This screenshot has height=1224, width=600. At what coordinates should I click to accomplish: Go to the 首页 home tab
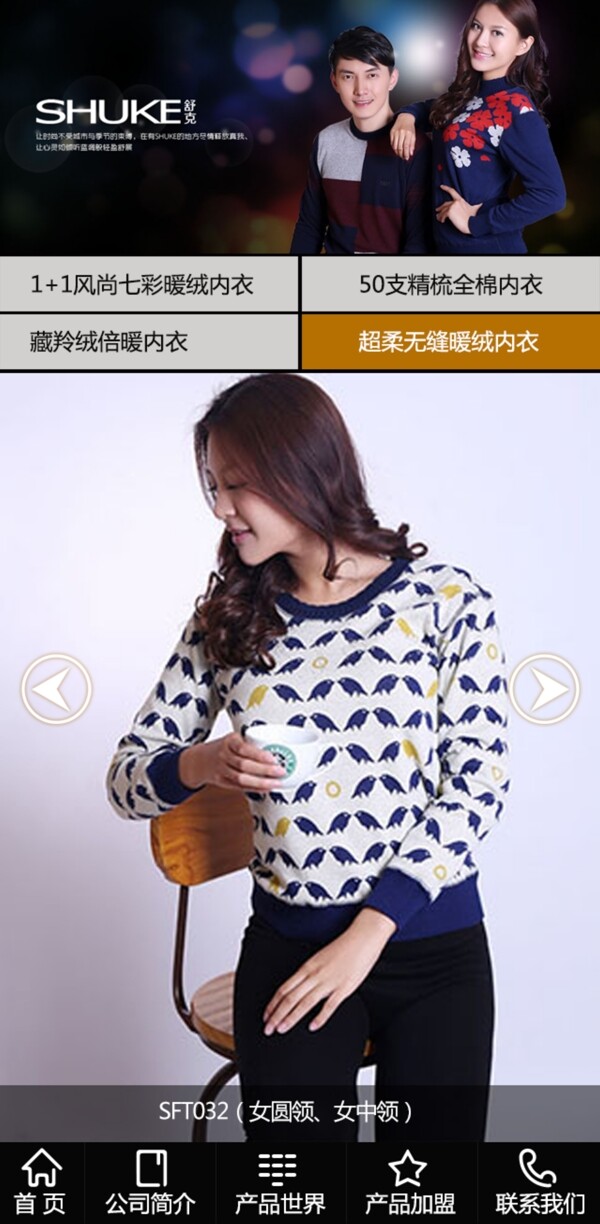click(x=41, y=1183)
